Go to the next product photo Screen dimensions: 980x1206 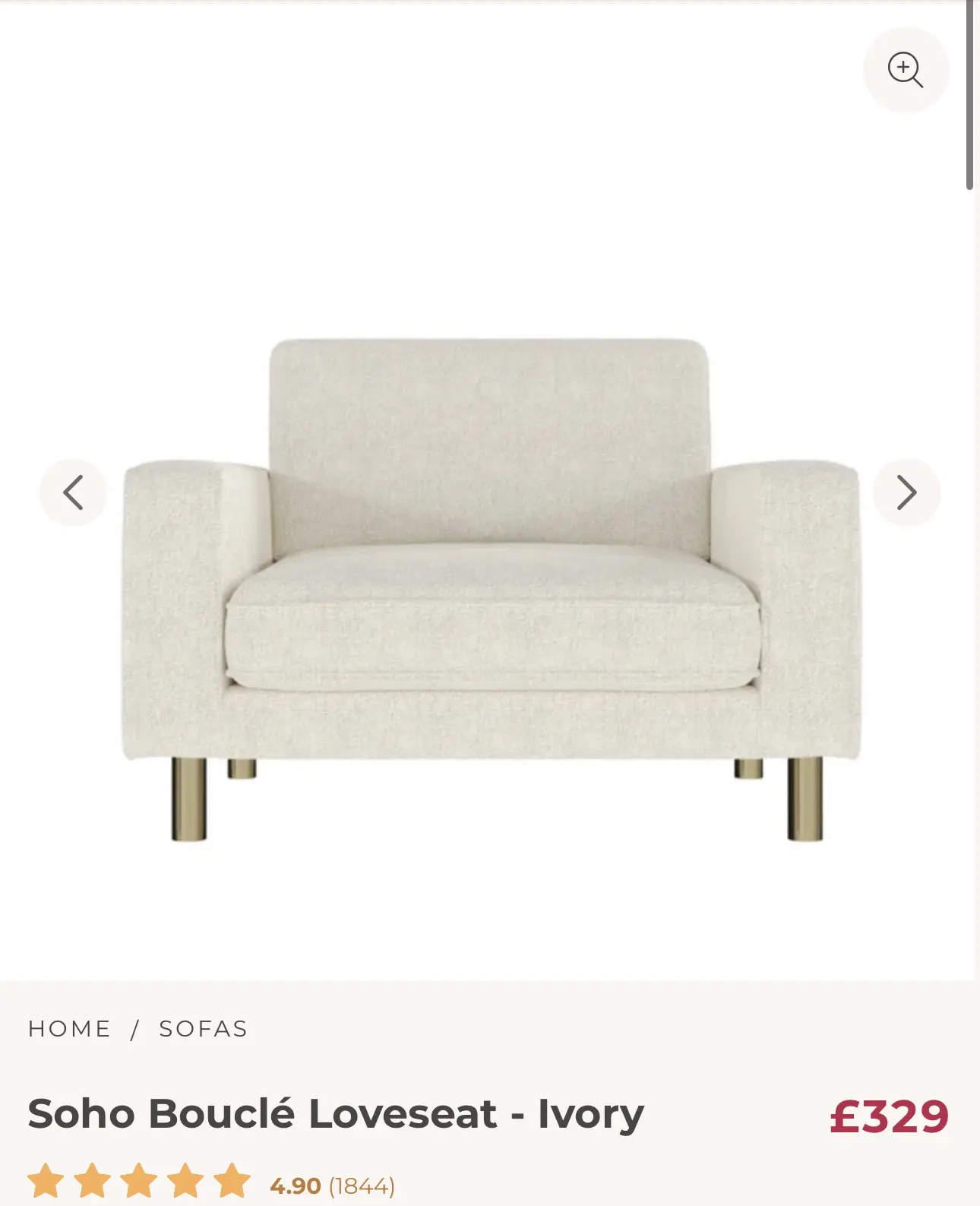pyautogui.click(x=906, y=492)
